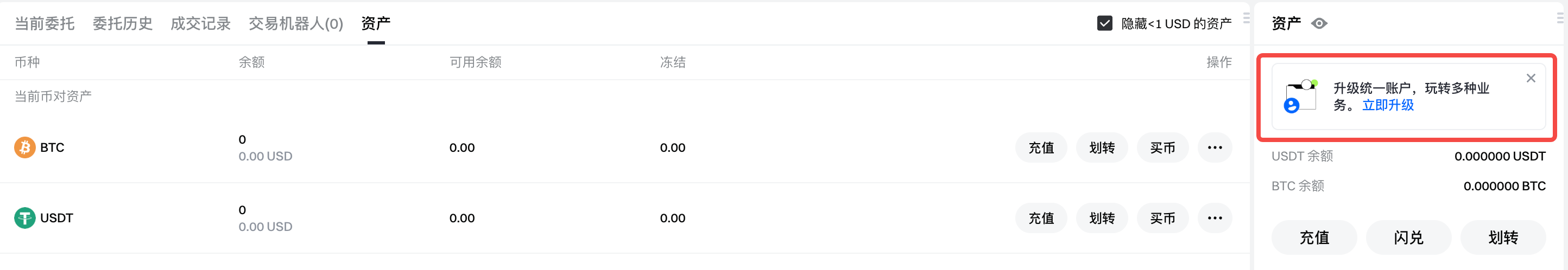Tap the 立即升级 link

(1388, 105)
